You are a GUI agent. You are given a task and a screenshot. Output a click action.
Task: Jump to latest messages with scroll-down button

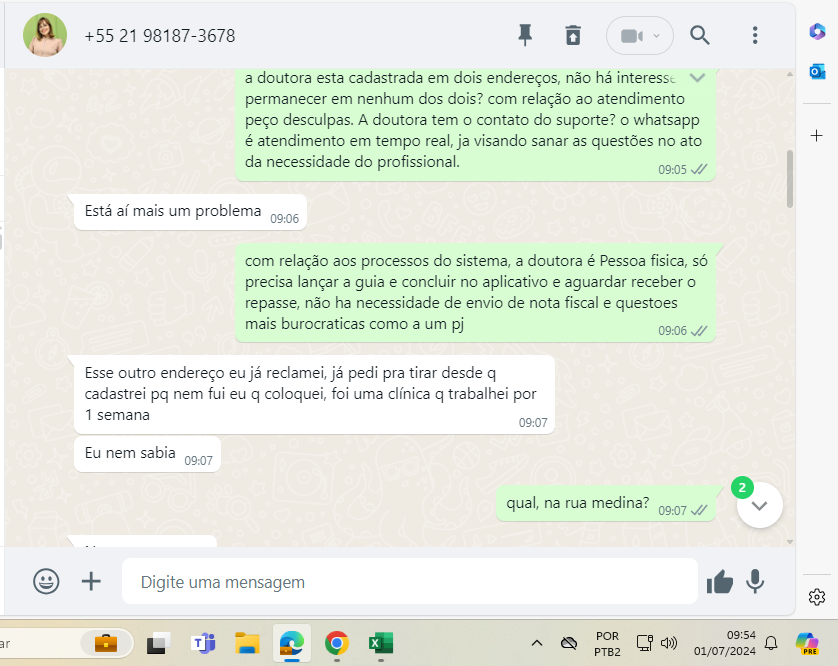click(x=760, y=505)
